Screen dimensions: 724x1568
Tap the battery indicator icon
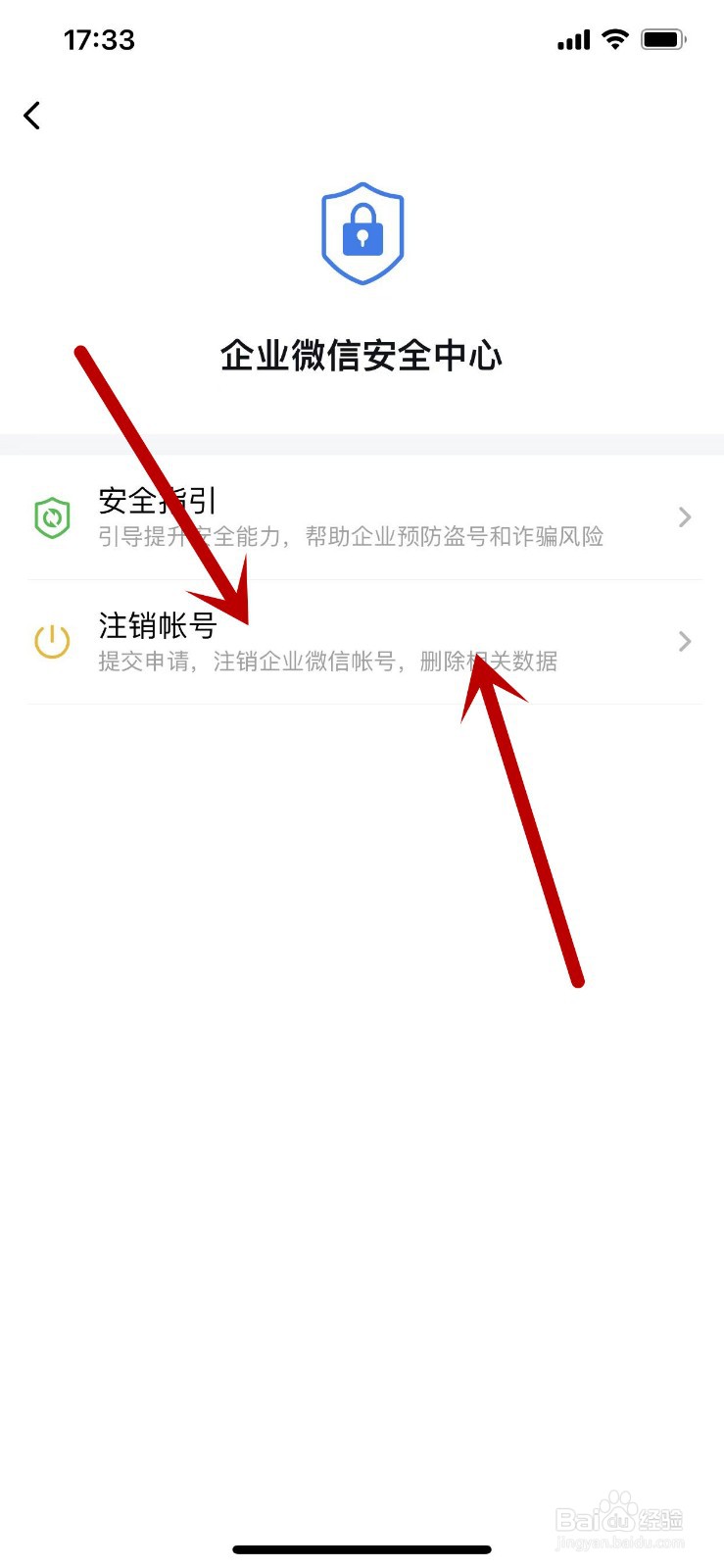[x=662, y=38]
